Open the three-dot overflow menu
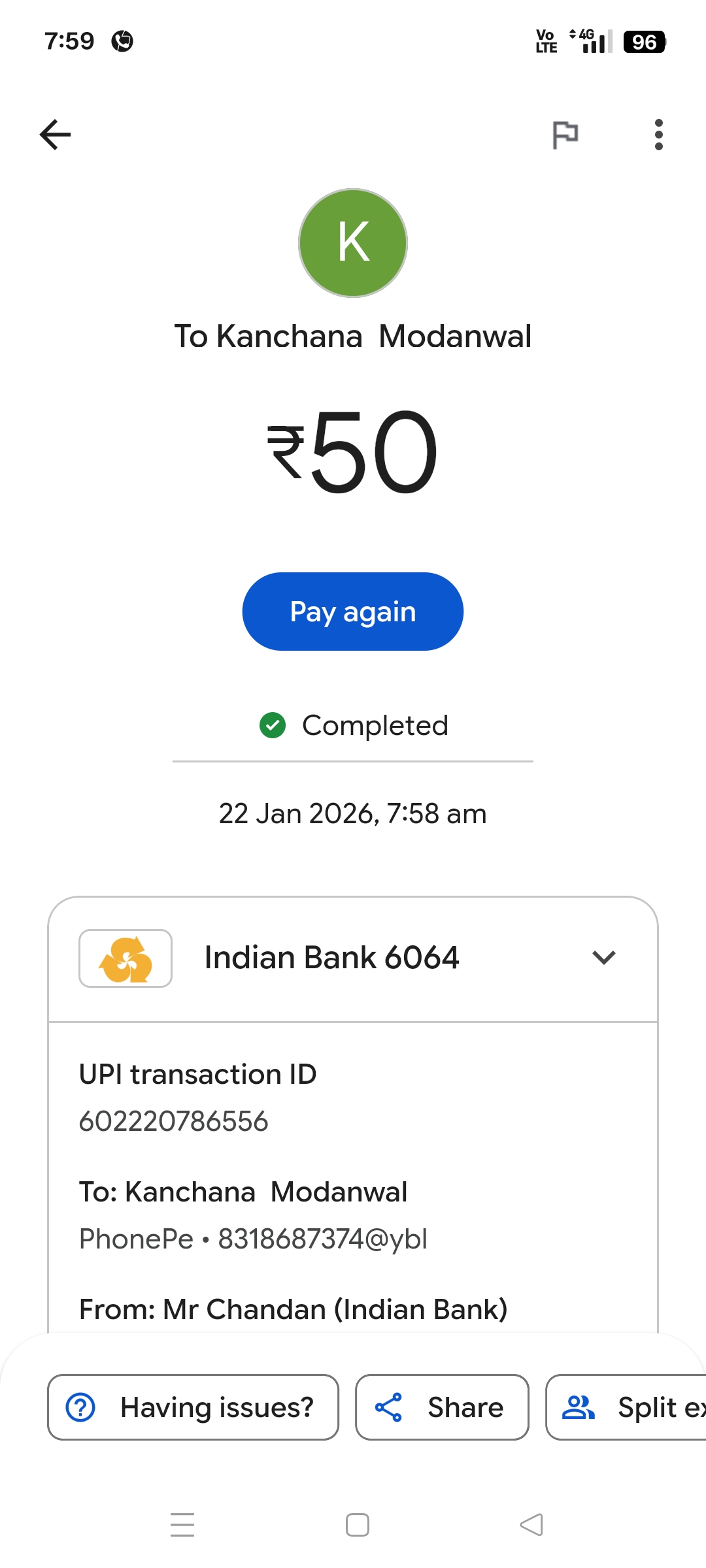The height and width of the screenshot is (1568, 706). [658, 135]
